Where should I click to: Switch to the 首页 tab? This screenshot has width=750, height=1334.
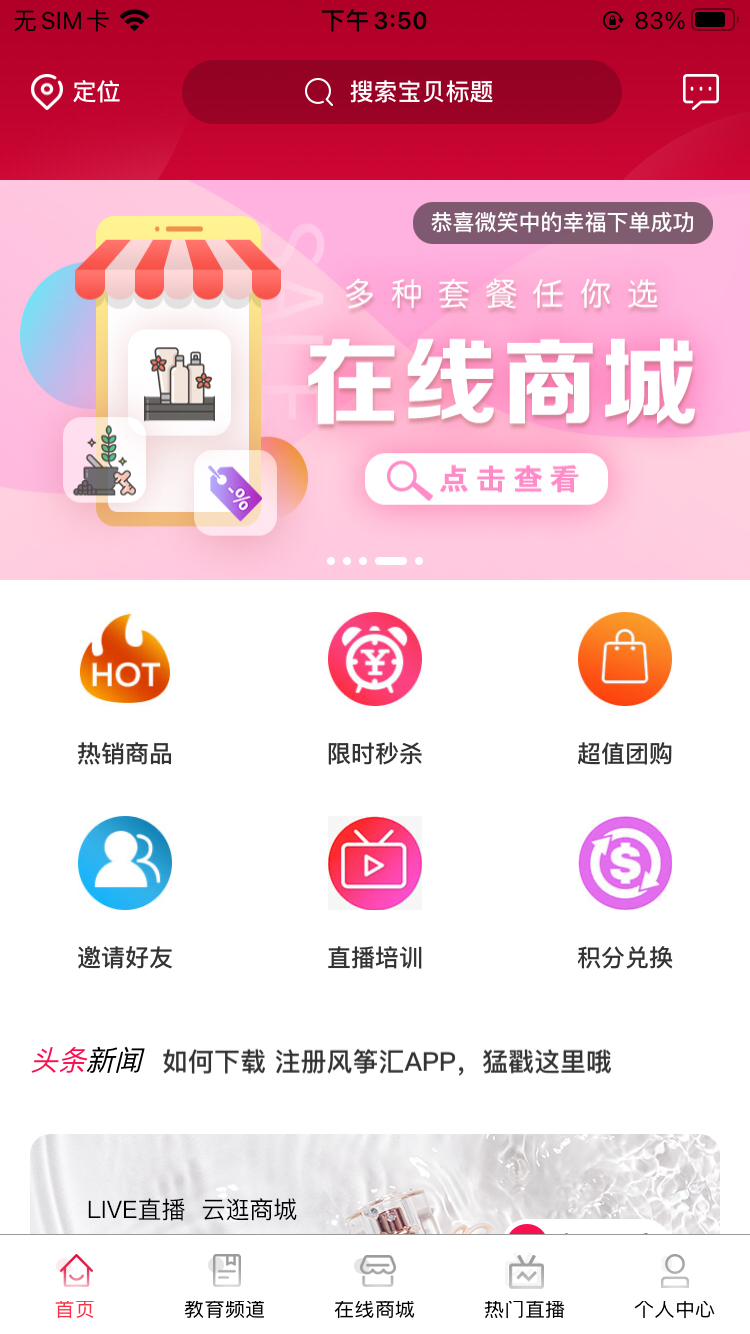point(75,1286)
